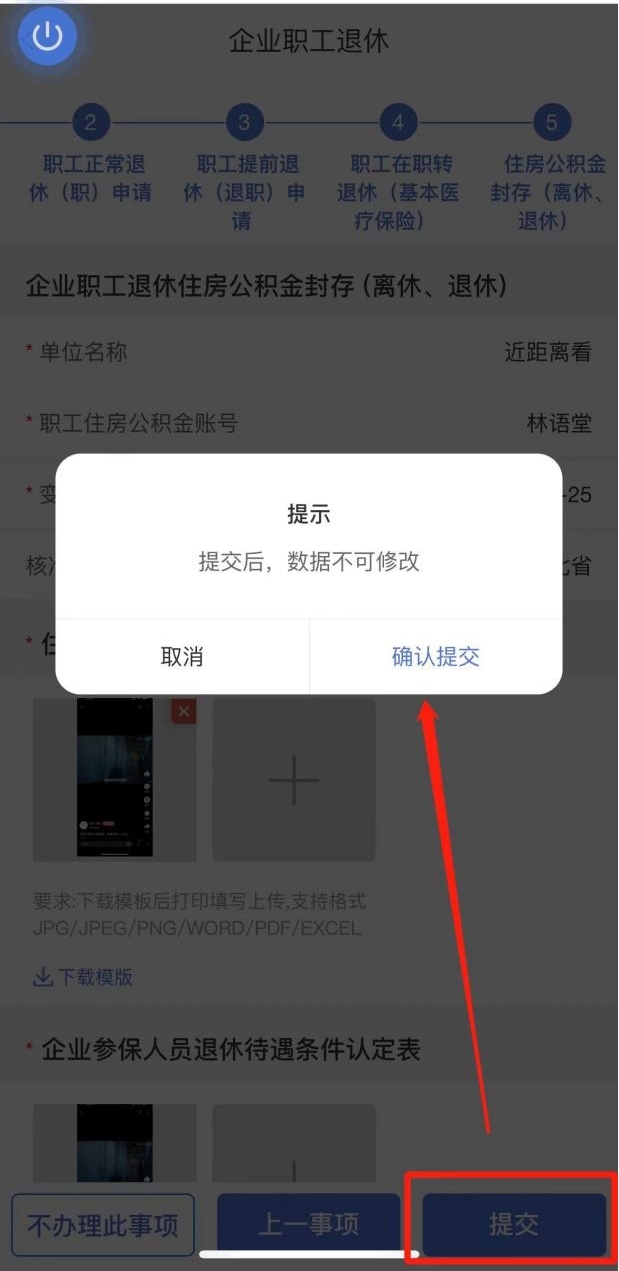Tap 确认提交 to confirm submission

[435, 657]
